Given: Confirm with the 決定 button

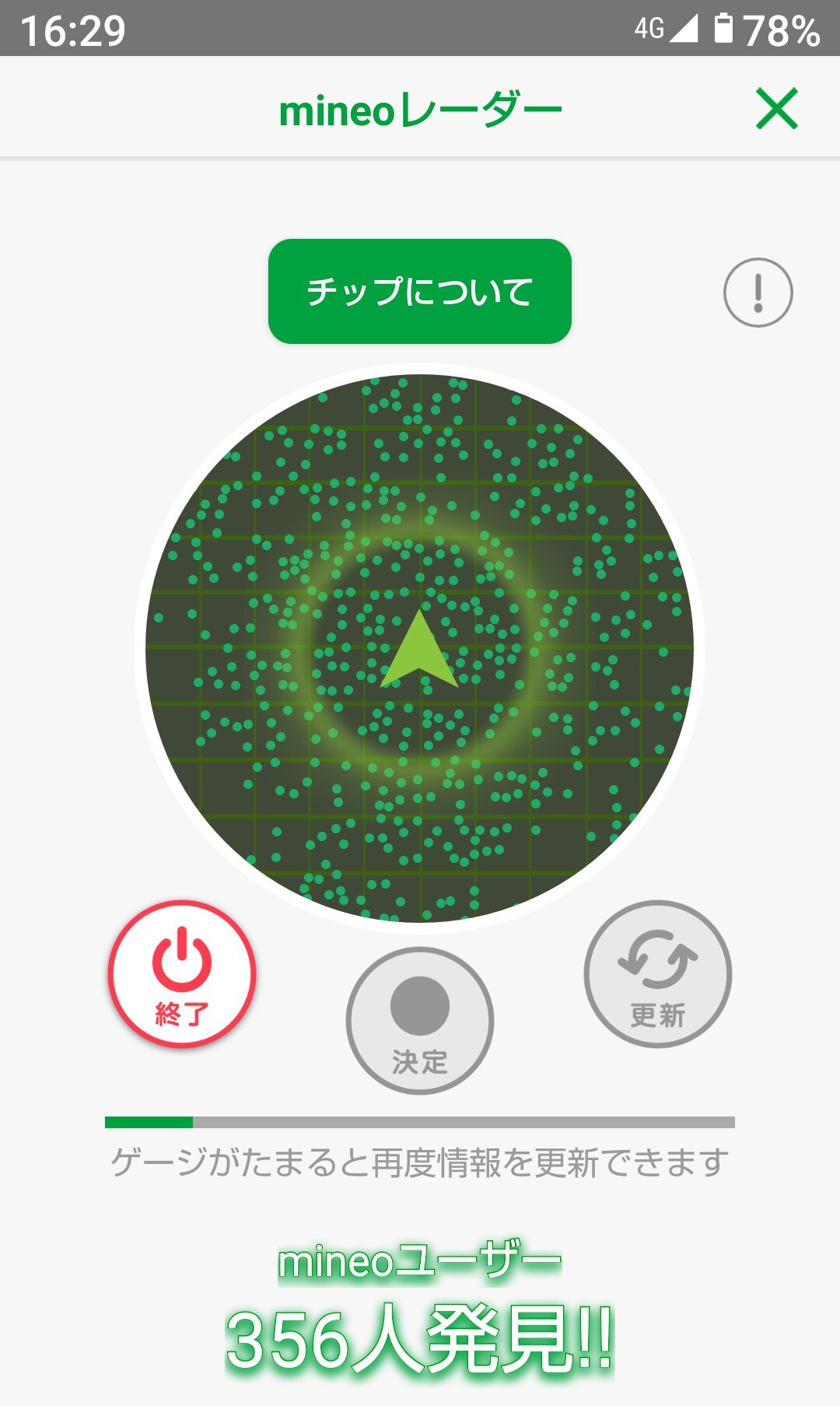Looking at the screenshot, I should coord(420,1020).
